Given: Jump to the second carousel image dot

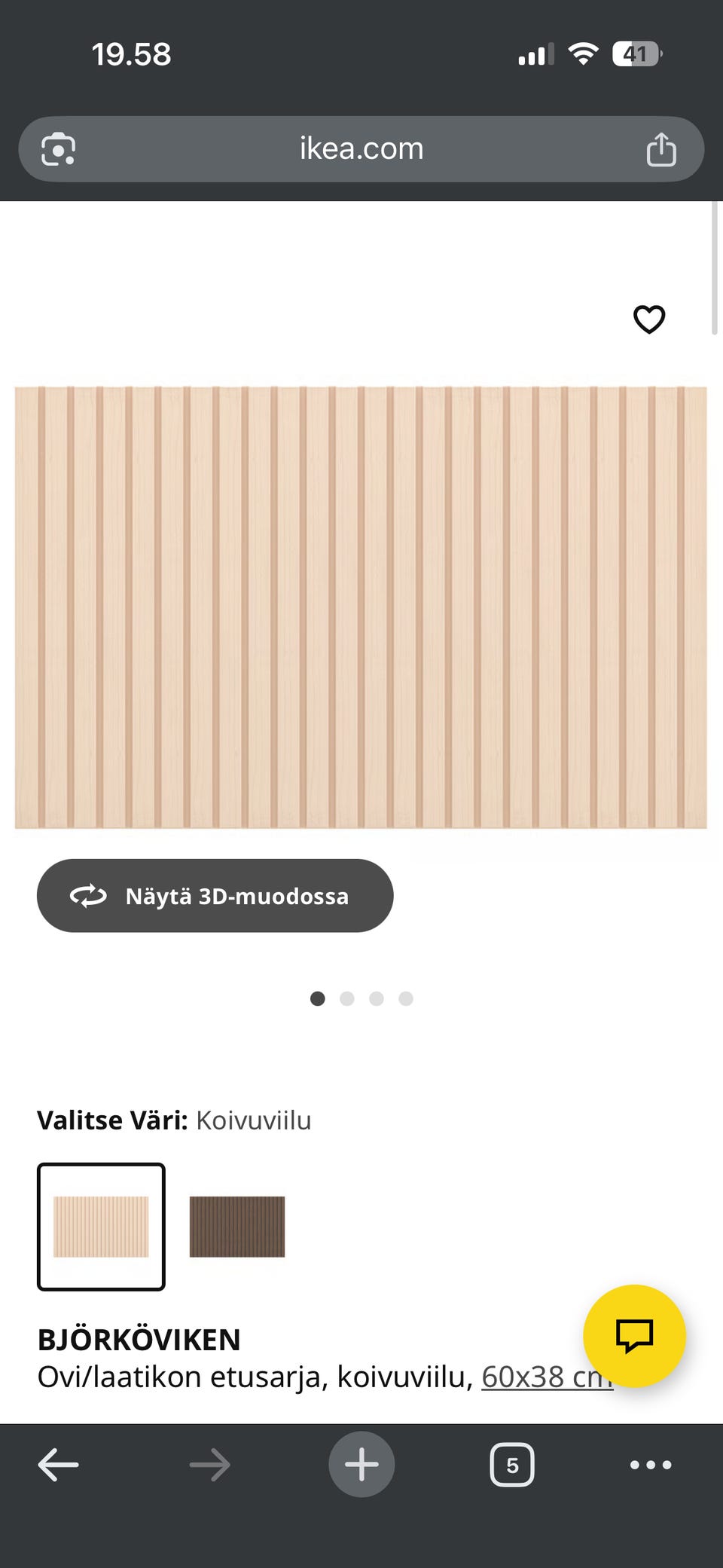Looking at the screenshot, I should point(347,998).
